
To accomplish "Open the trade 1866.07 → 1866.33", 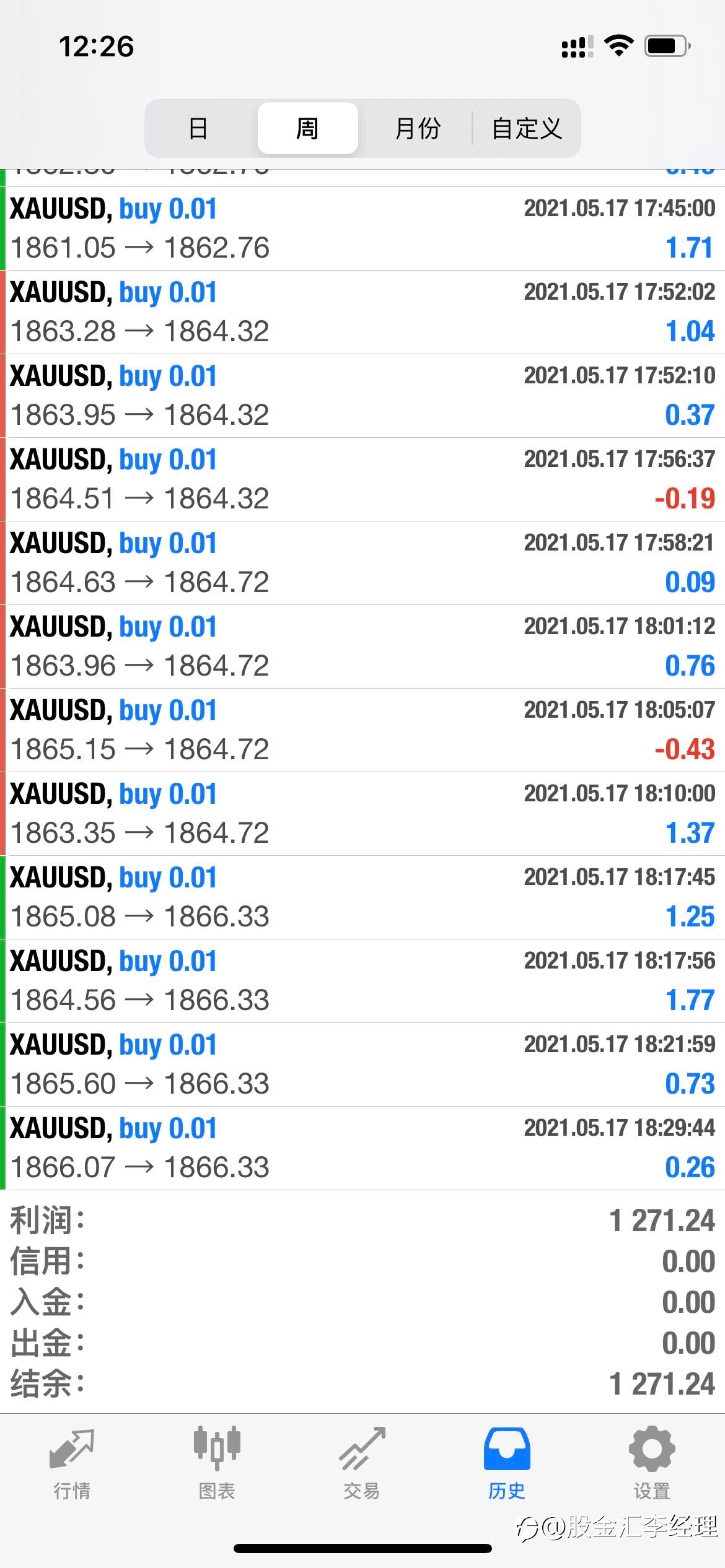I will pos(362,1148).
